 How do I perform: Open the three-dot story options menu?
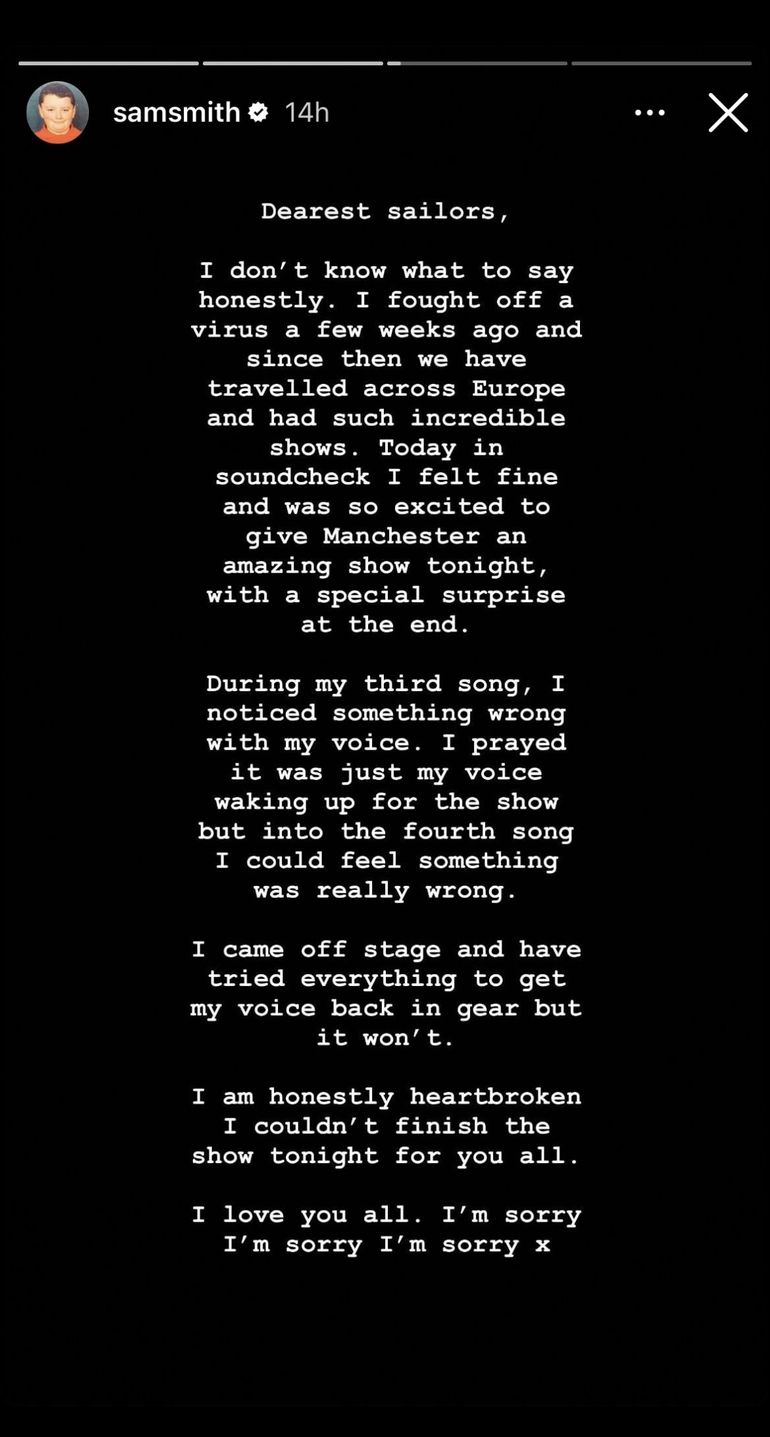point(649,113)
